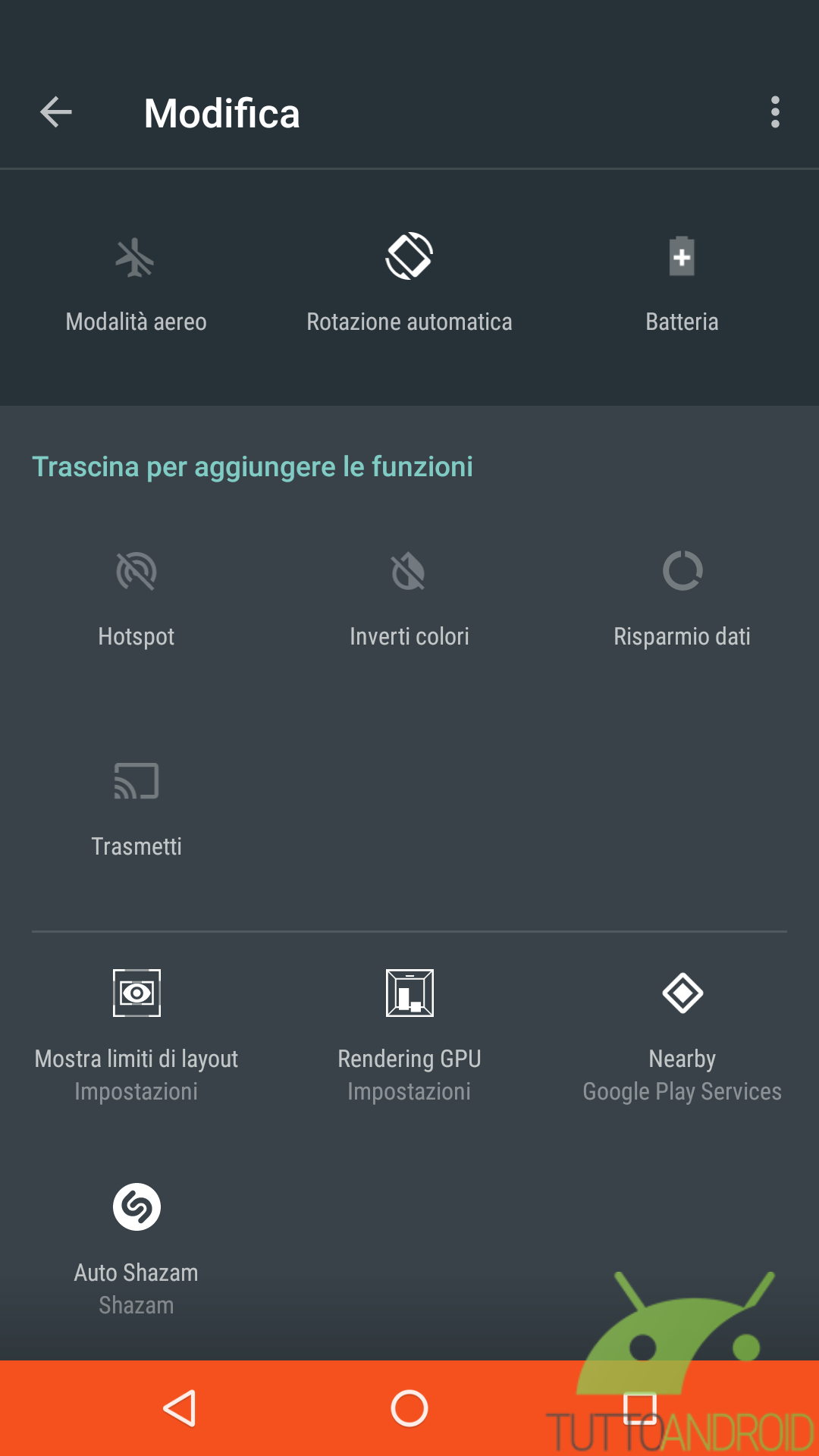Select the Batteria tile
819x1456 pixels.
coord(682,284)
